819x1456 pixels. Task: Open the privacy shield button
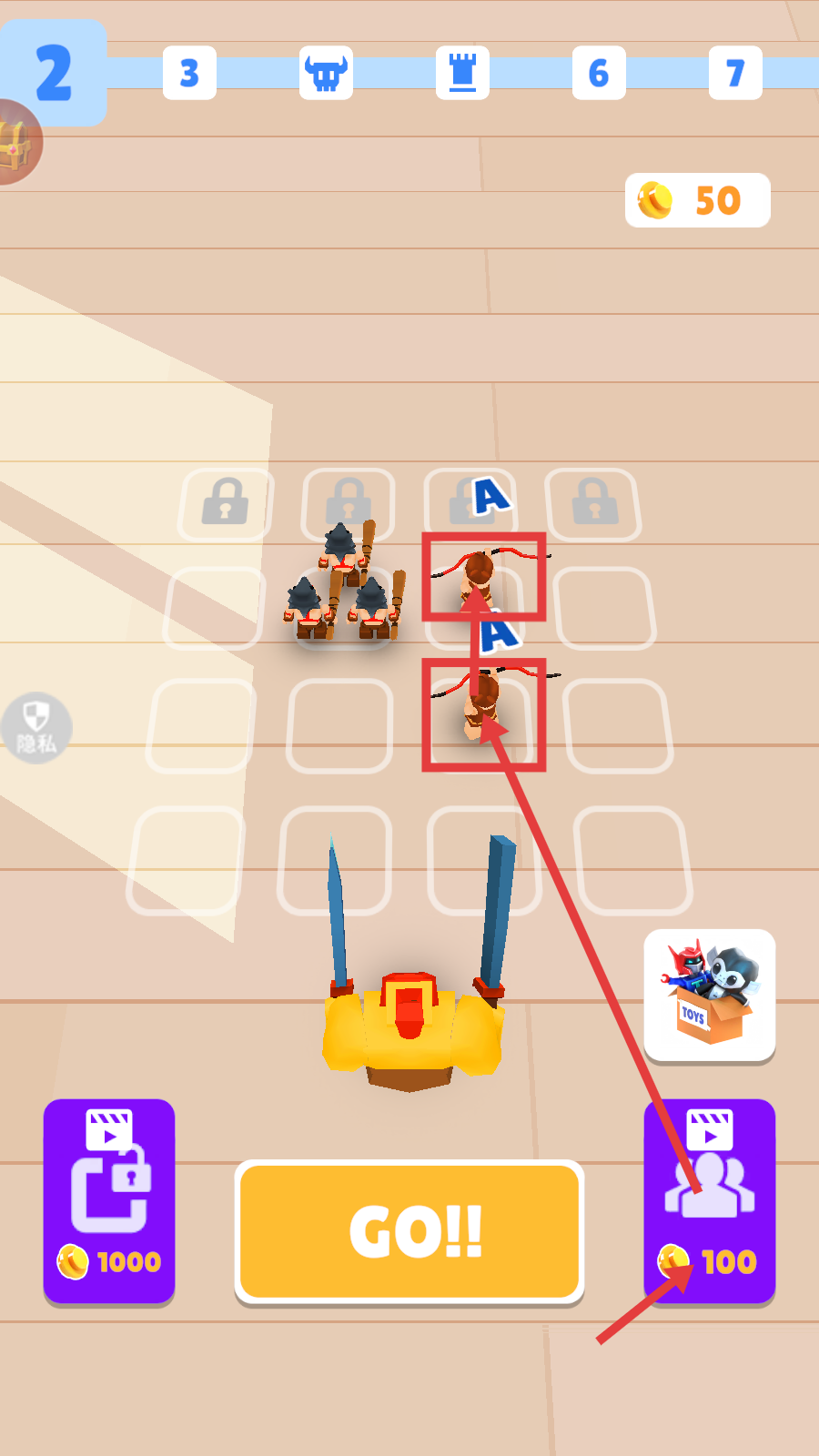click(x=36, y=728)
